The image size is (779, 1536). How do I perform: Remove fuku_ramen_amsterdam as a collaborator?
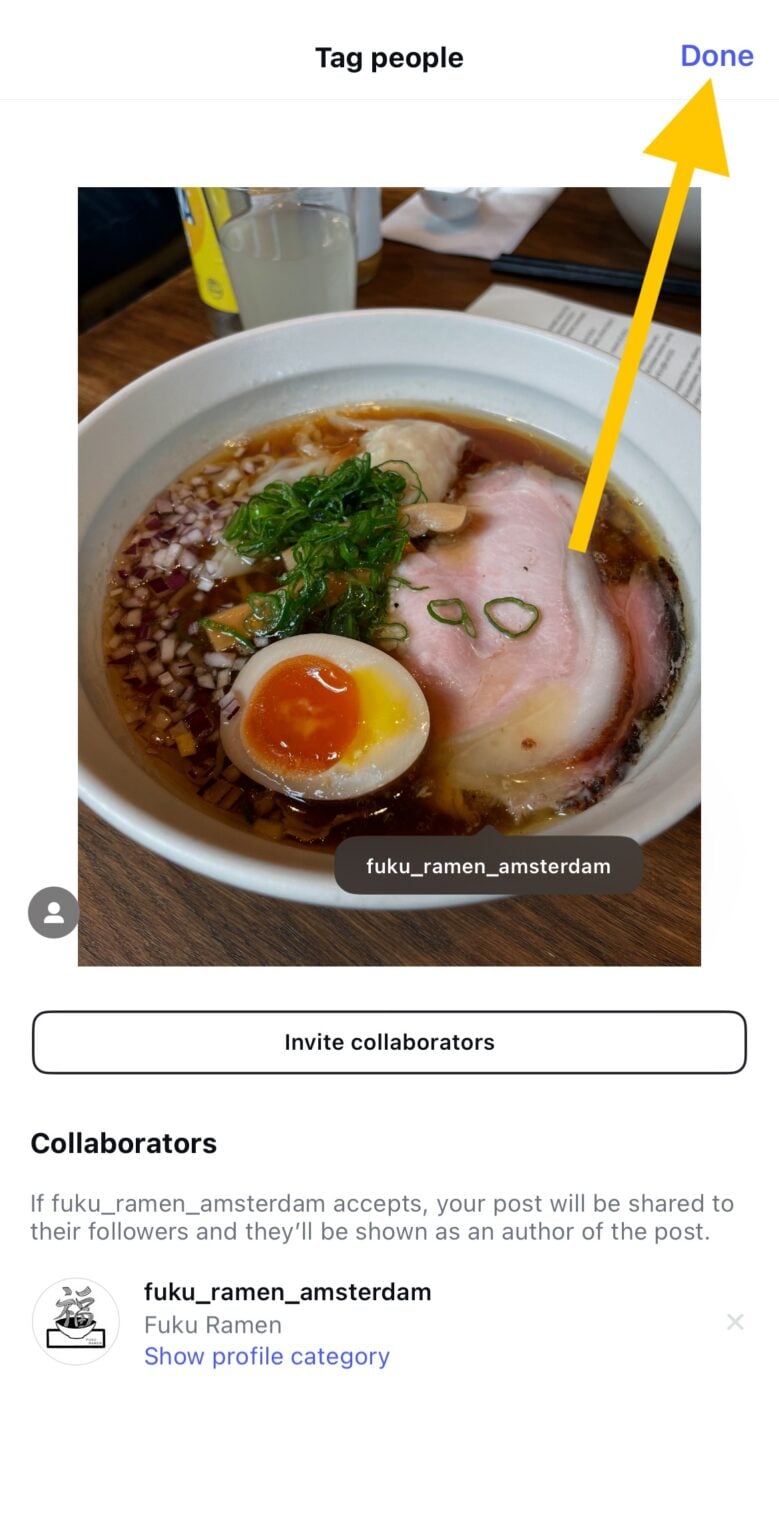coord(735,1322)
